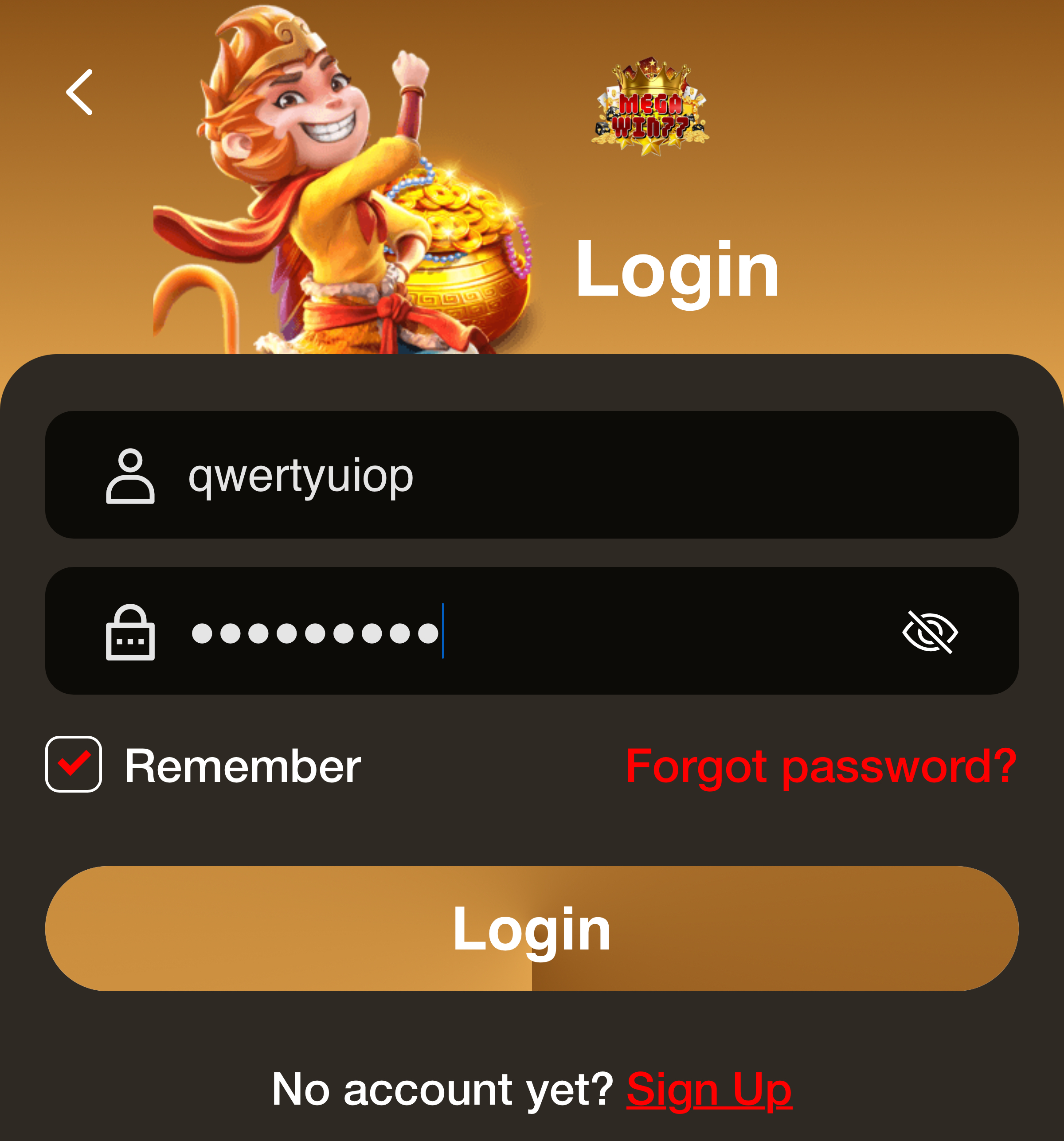Go back using the arrow icon

79,92
